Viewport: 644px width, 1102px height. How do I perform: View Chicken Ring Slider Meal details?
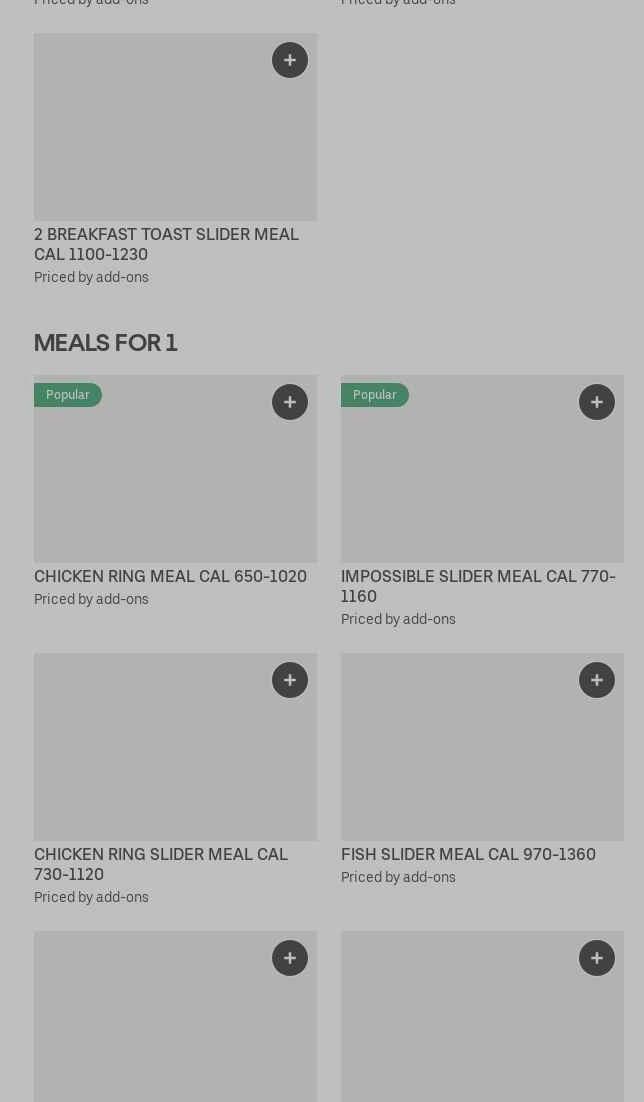click(x=161, y=864)
